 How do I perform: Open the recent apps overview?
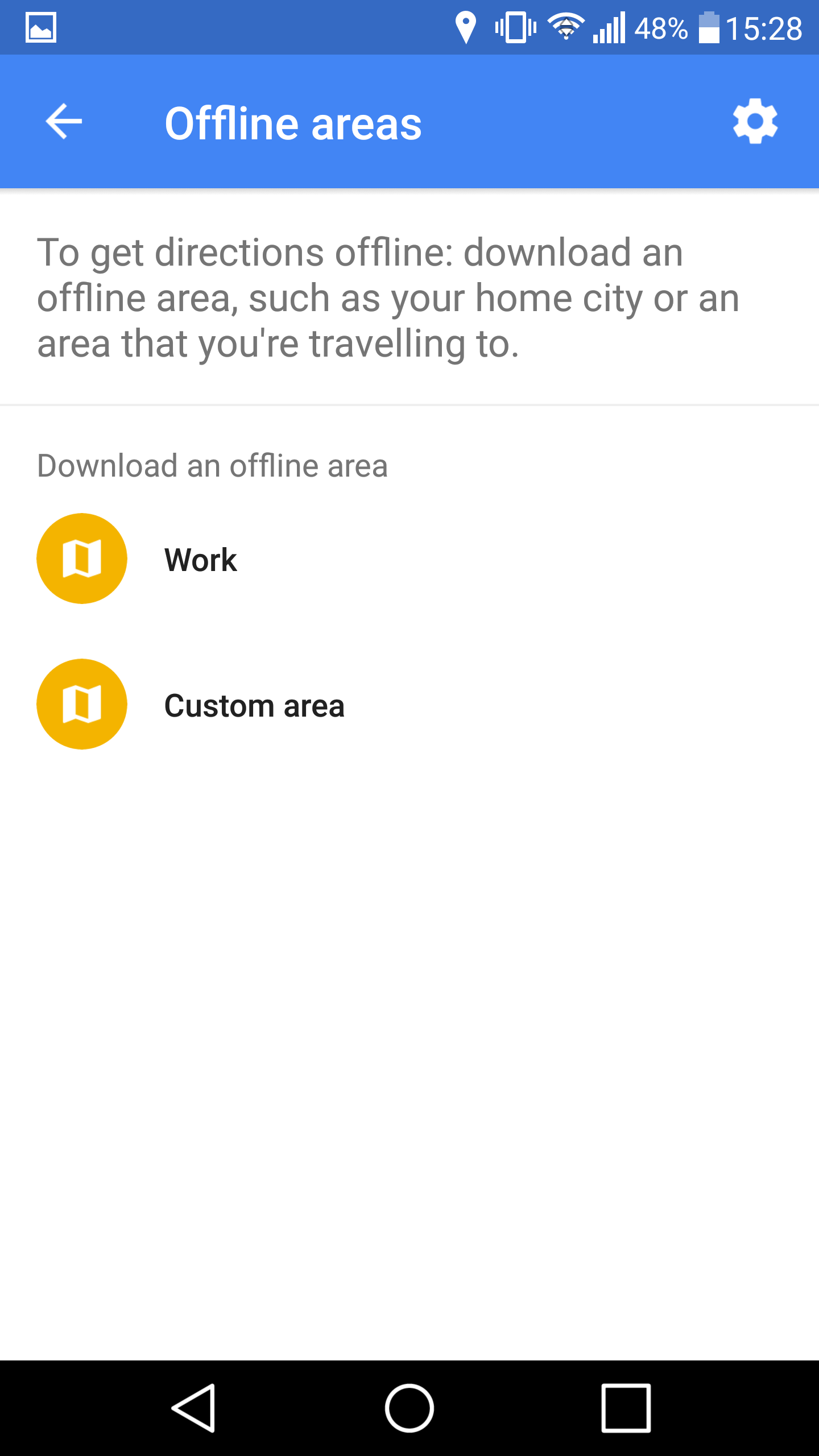(626, 1408)
